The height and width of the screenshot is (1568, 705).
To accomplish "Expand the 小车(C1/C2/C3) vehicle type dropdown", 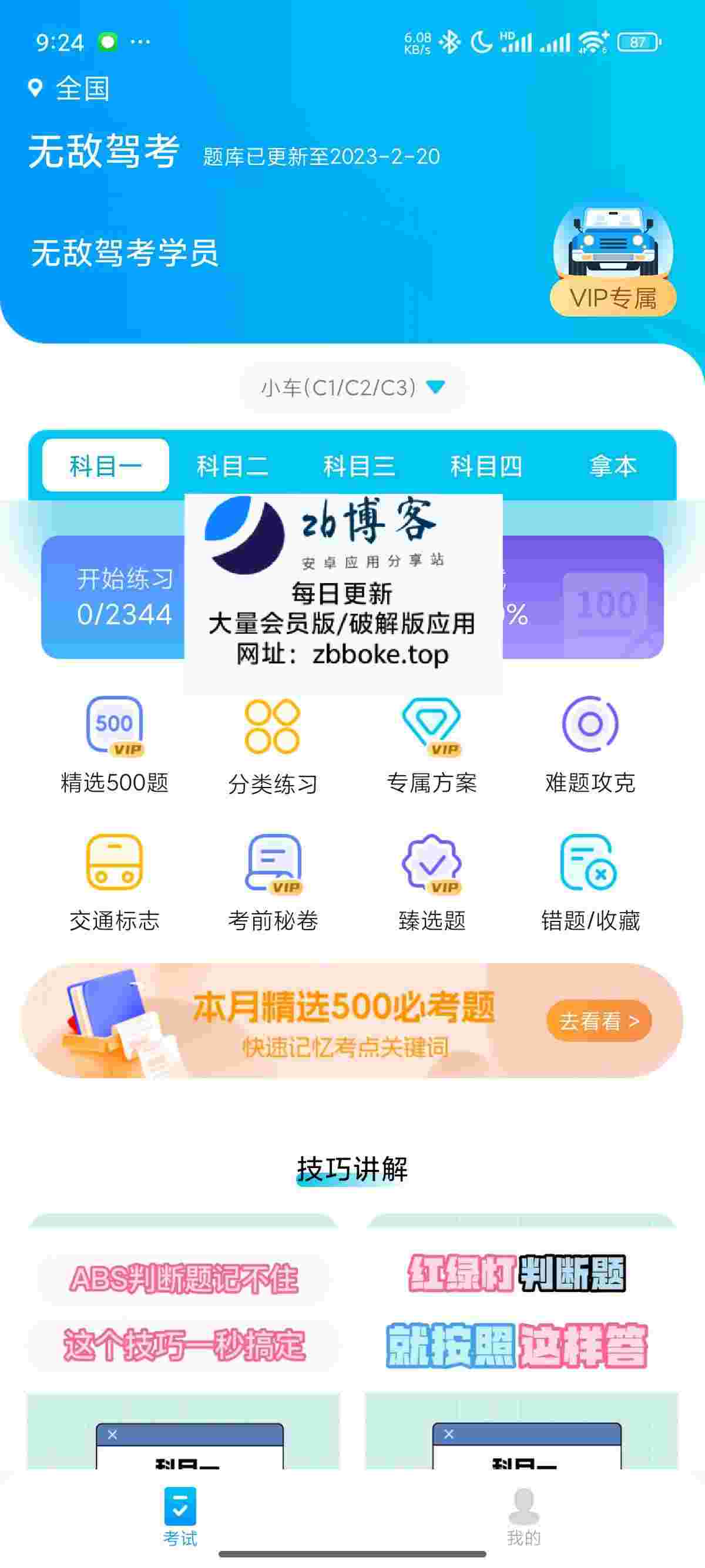I will (x=353, y=388).
